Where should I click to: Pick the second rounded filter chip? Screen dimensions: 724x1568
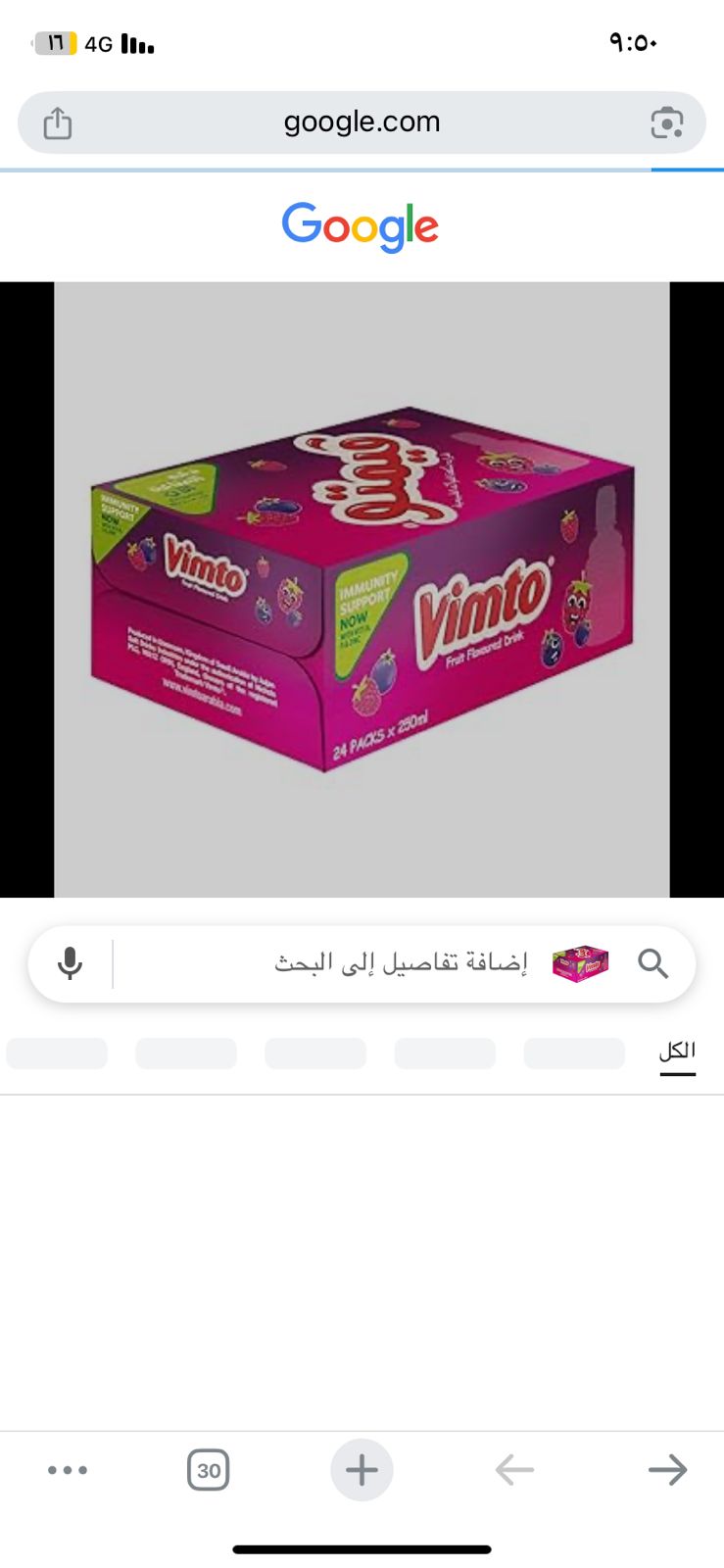pos(444,1053)
